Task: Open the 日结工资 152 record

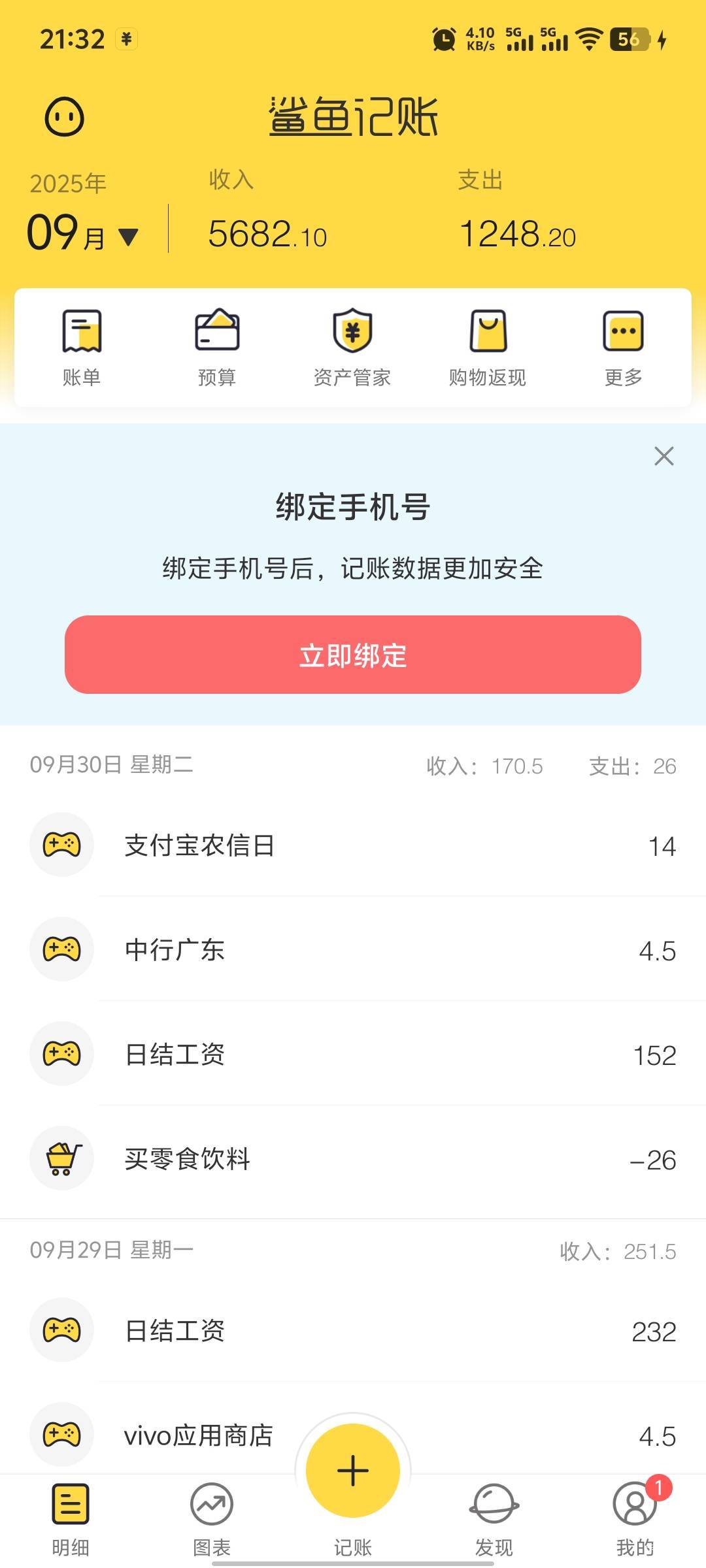Action: pyautogui.click(x=353, y=1054)
